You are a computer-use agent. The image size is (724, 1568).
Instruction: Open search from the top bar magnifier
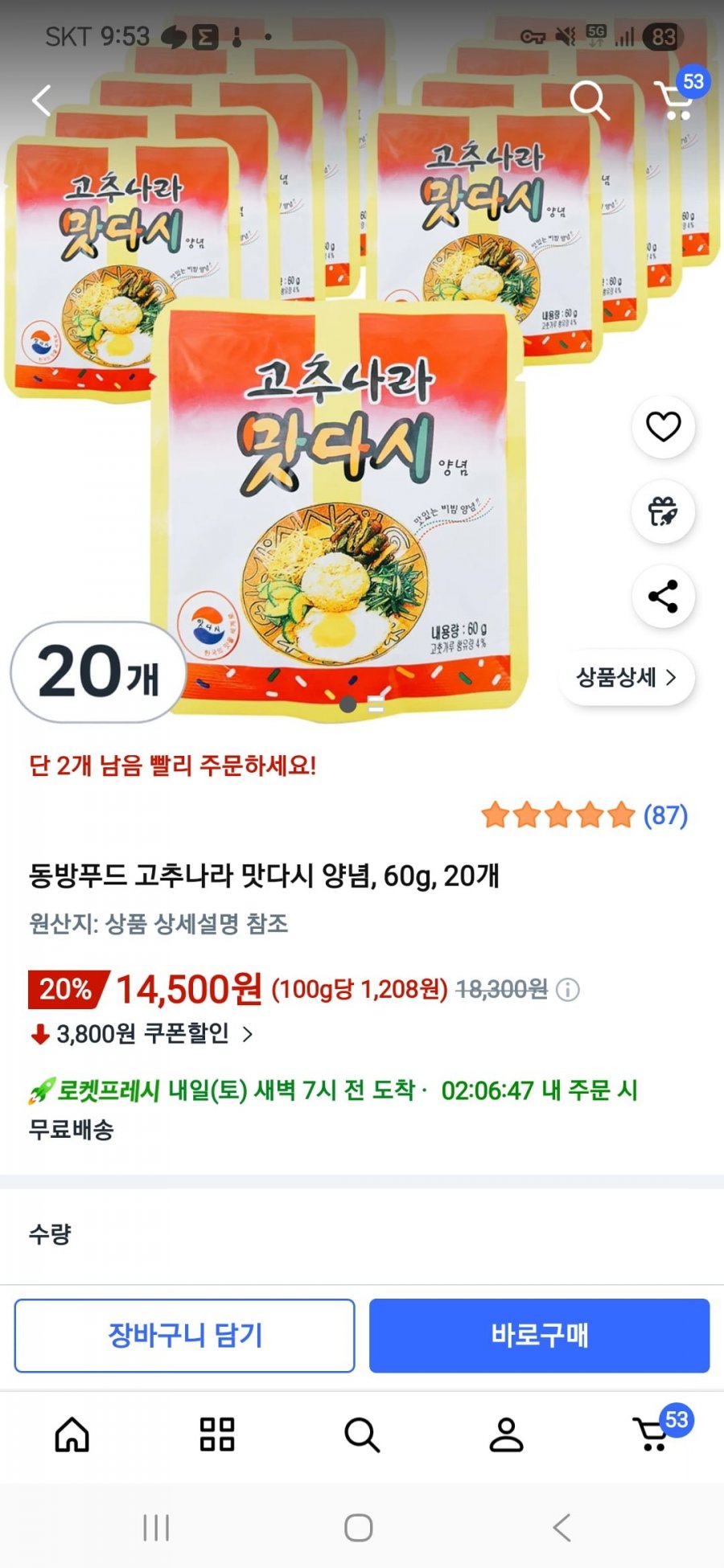590,101
